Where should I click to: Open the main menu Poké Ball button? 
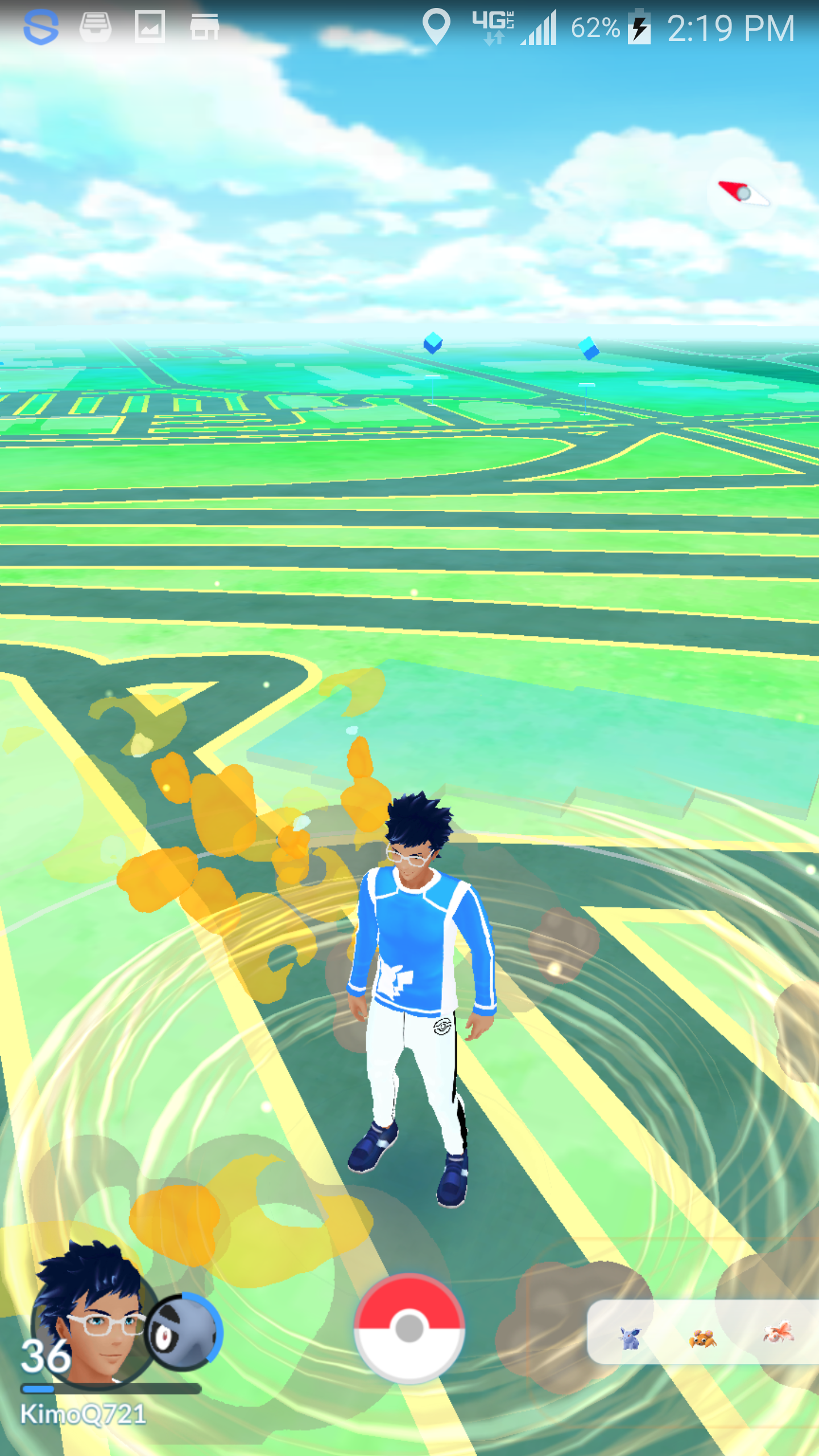(409, 1329)
